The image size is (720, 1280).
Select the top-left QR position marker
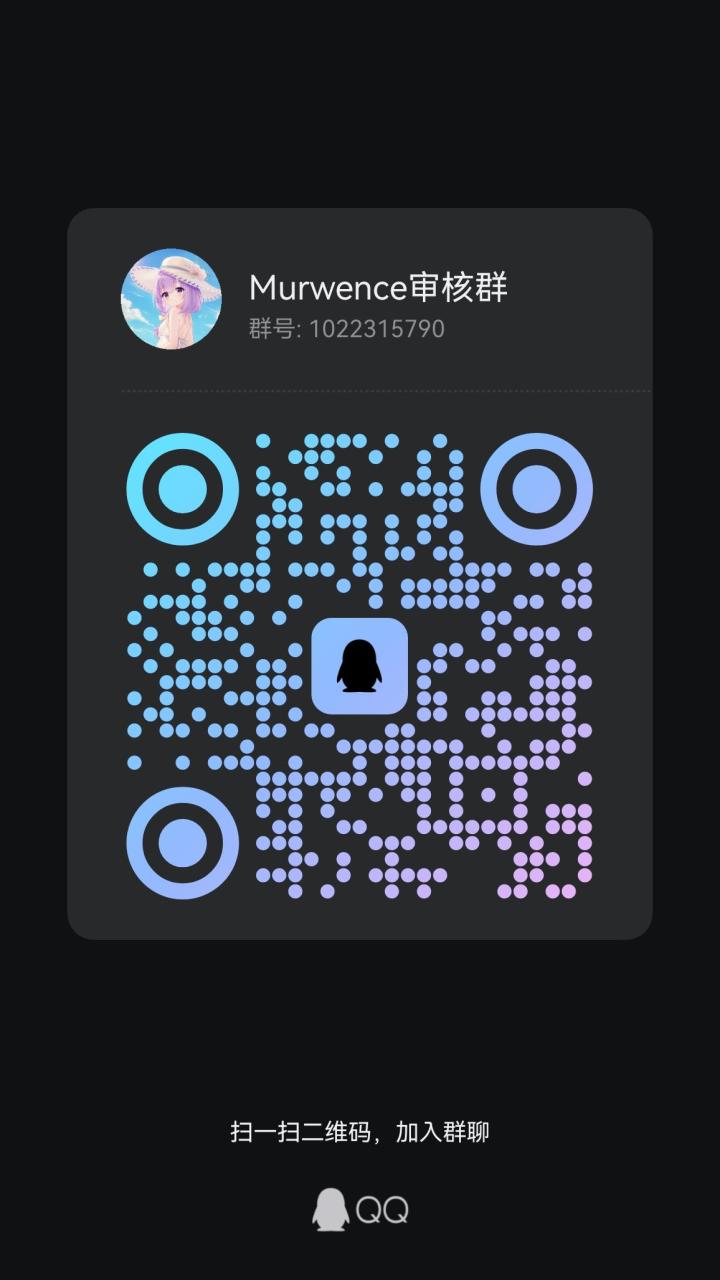click(183, 490)
